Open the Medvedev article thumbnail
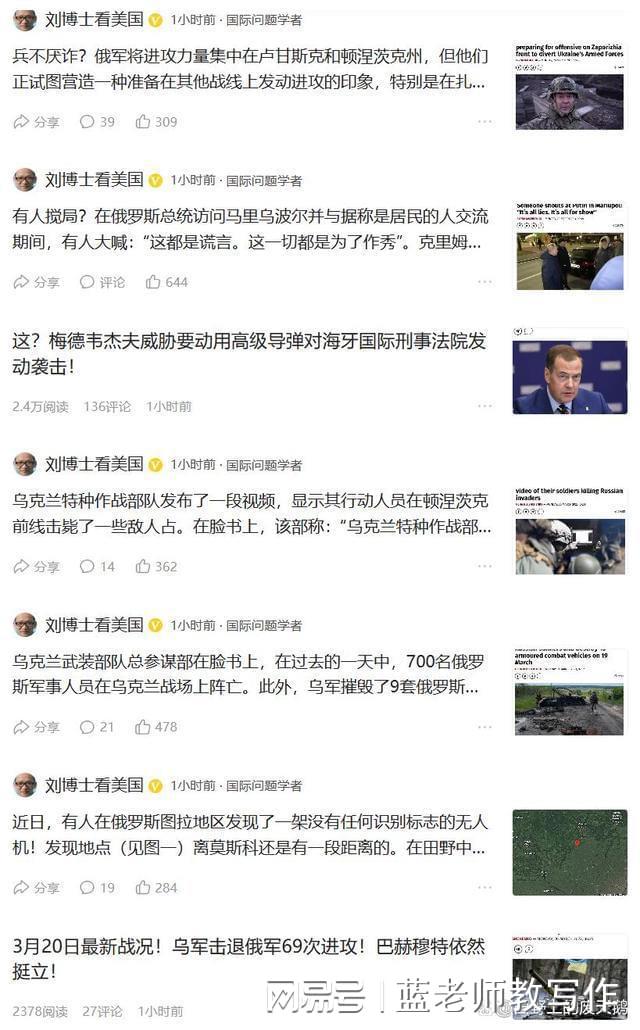This screenshot has width=640, height=1030. coord(570,372)
